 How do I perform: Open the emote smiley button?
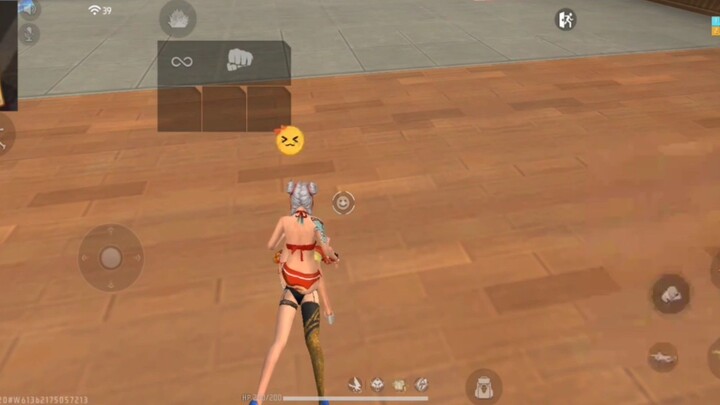[x=343, y=202]
